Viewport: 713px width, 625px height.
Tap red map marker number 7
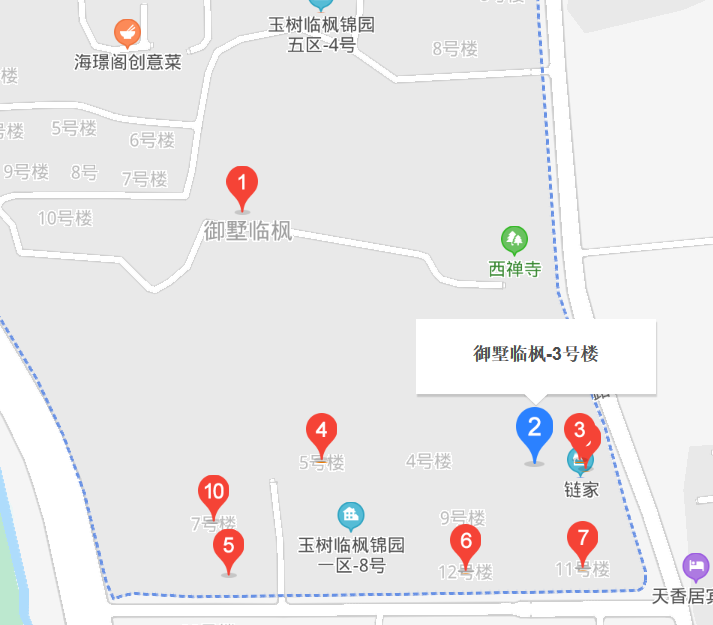582,538
